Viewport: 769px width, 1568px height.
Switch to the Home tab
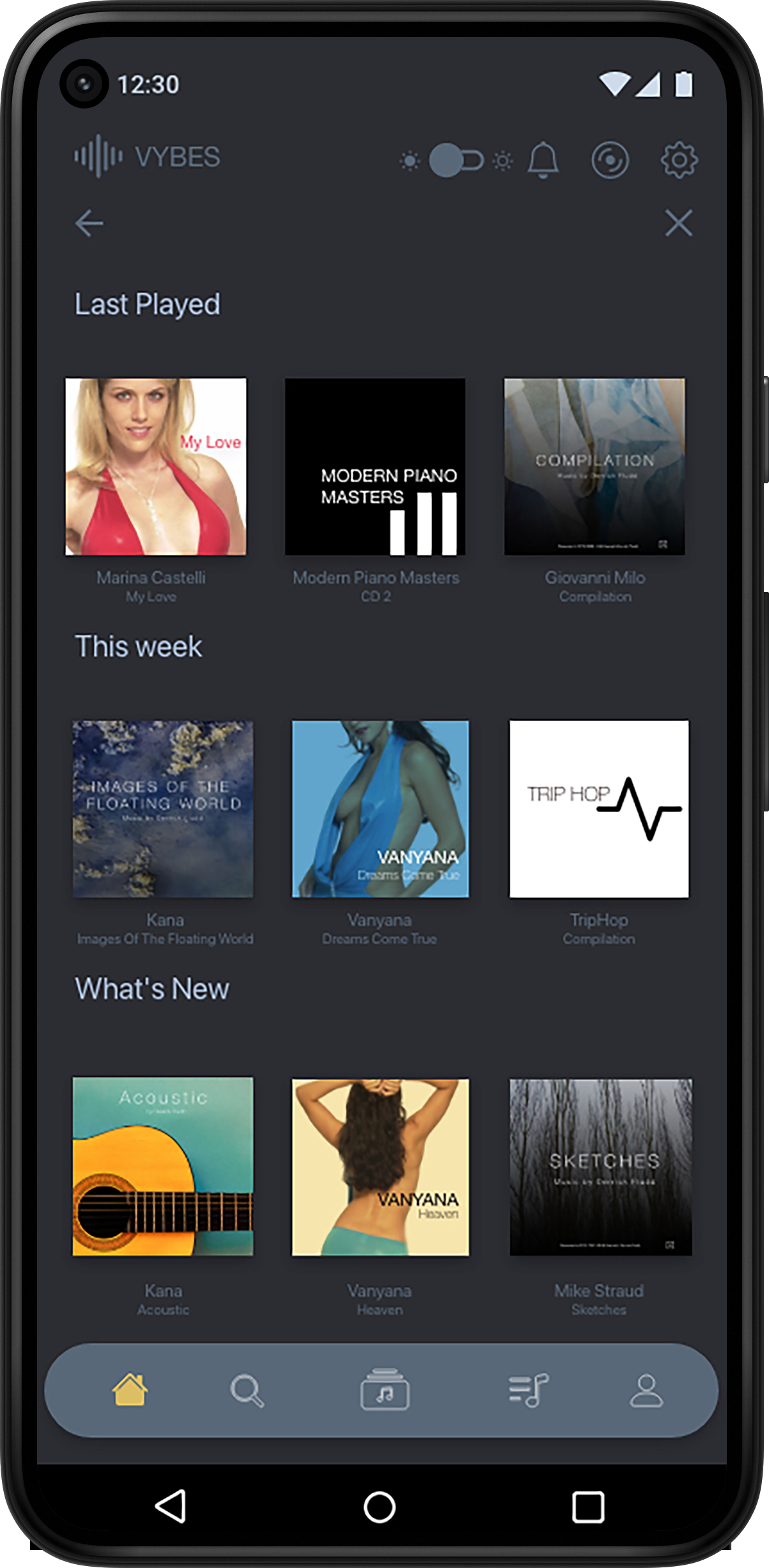tap(130, 1389)
